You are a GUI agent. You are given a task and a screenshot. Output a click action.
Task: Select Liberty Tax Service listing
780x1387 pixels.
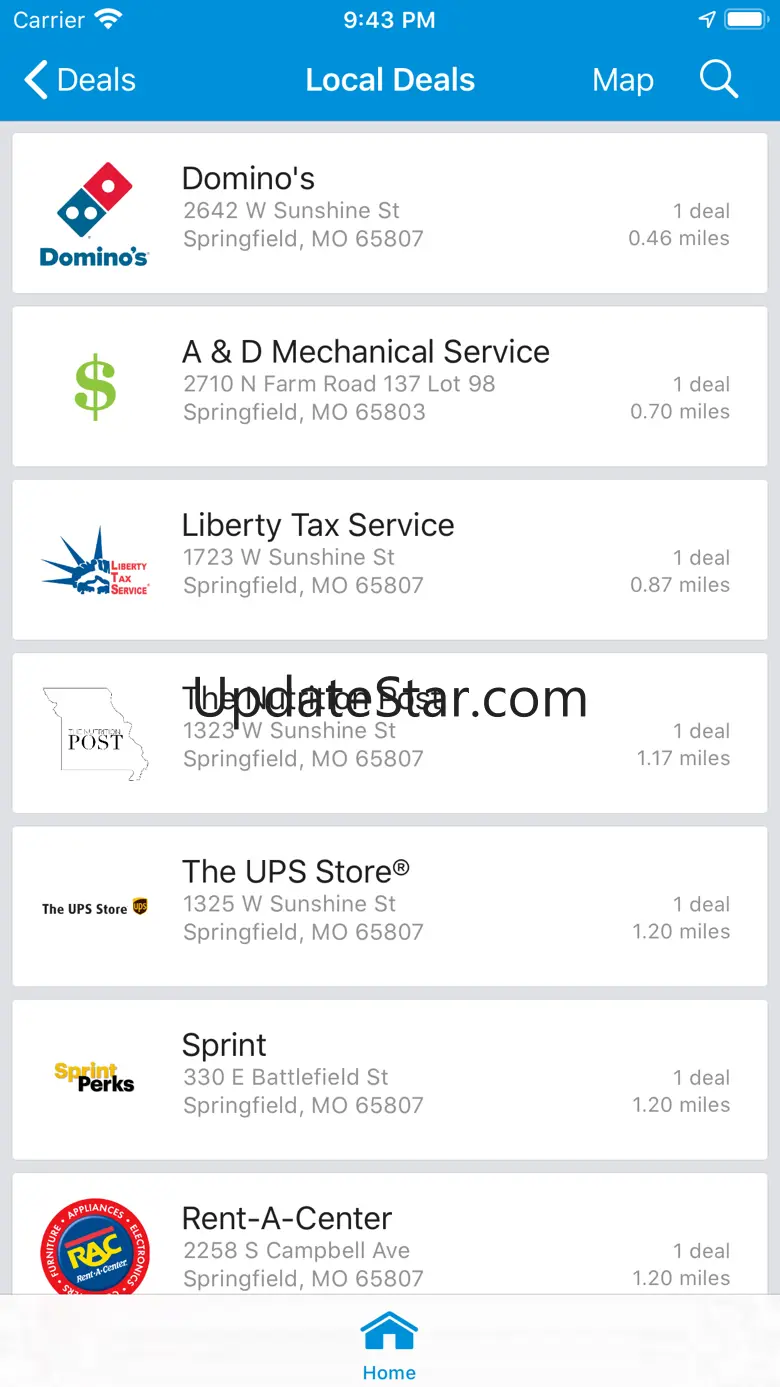(389, 559)
